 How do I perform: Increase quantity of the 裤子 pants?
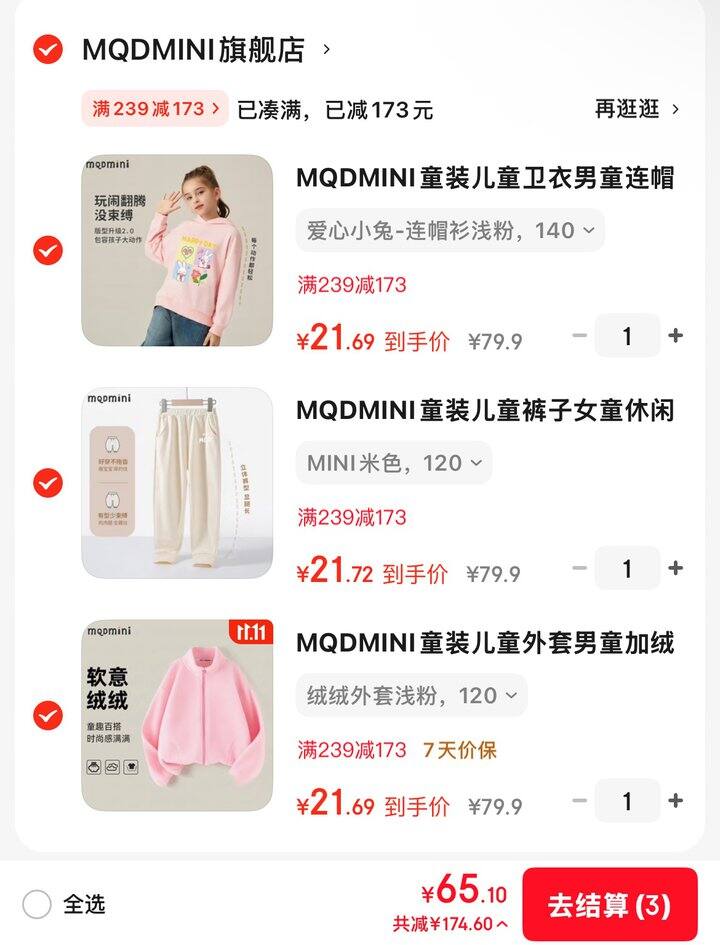(x=676, y=568)
